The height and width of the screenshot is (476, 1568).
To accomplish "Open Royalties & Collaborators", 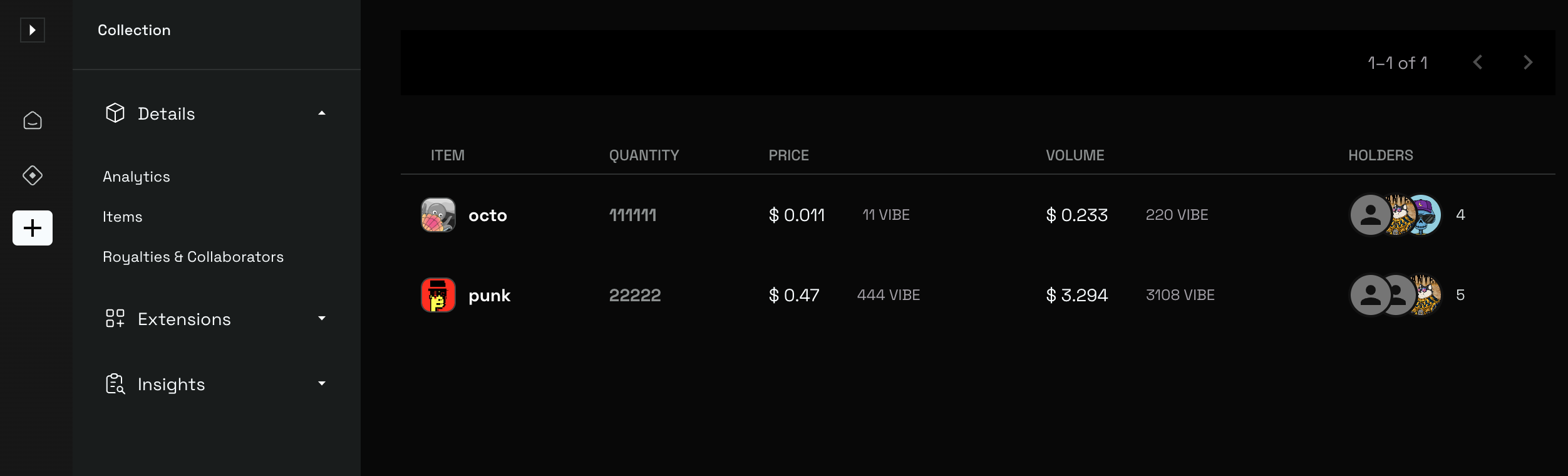I will [193, 257].
